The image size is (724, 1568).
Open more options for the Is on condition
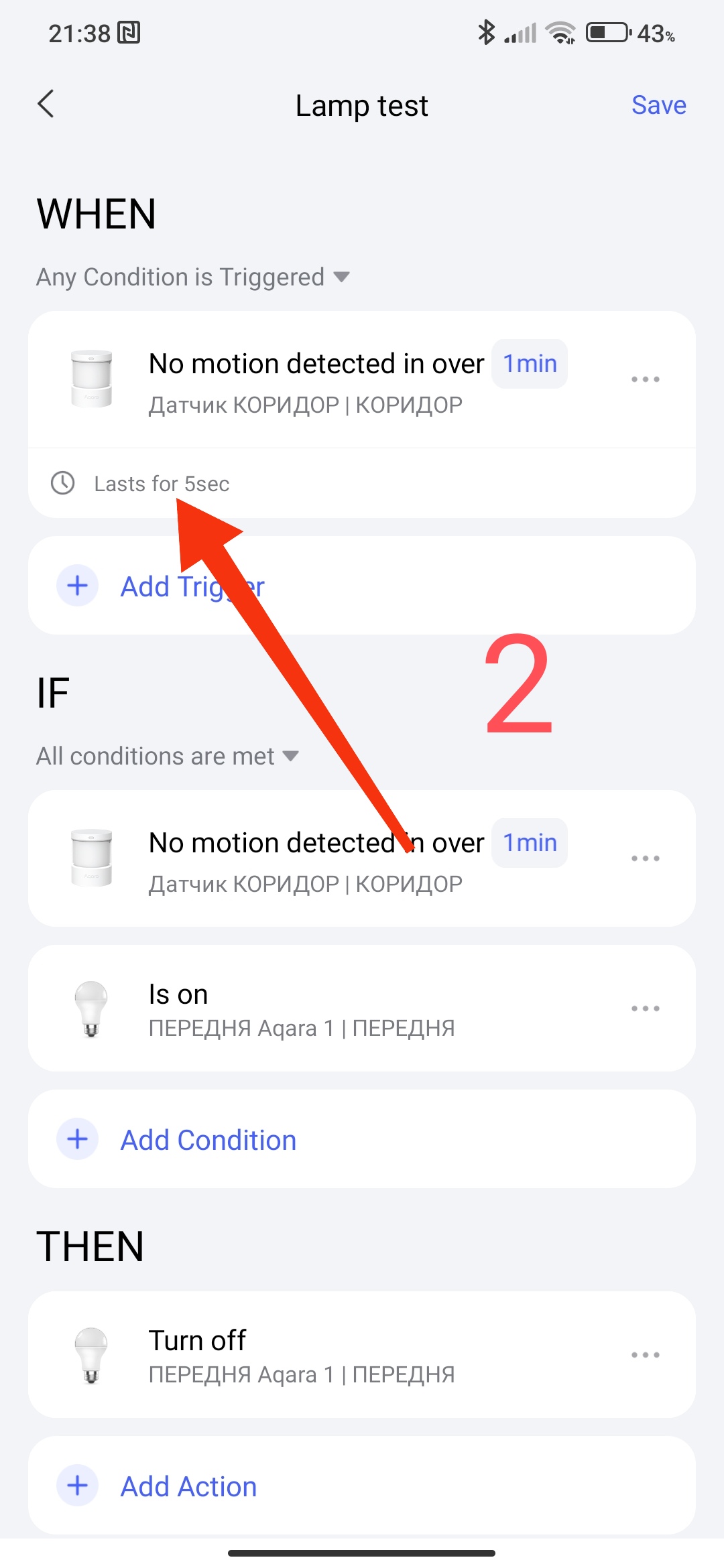pos(645,1008)
